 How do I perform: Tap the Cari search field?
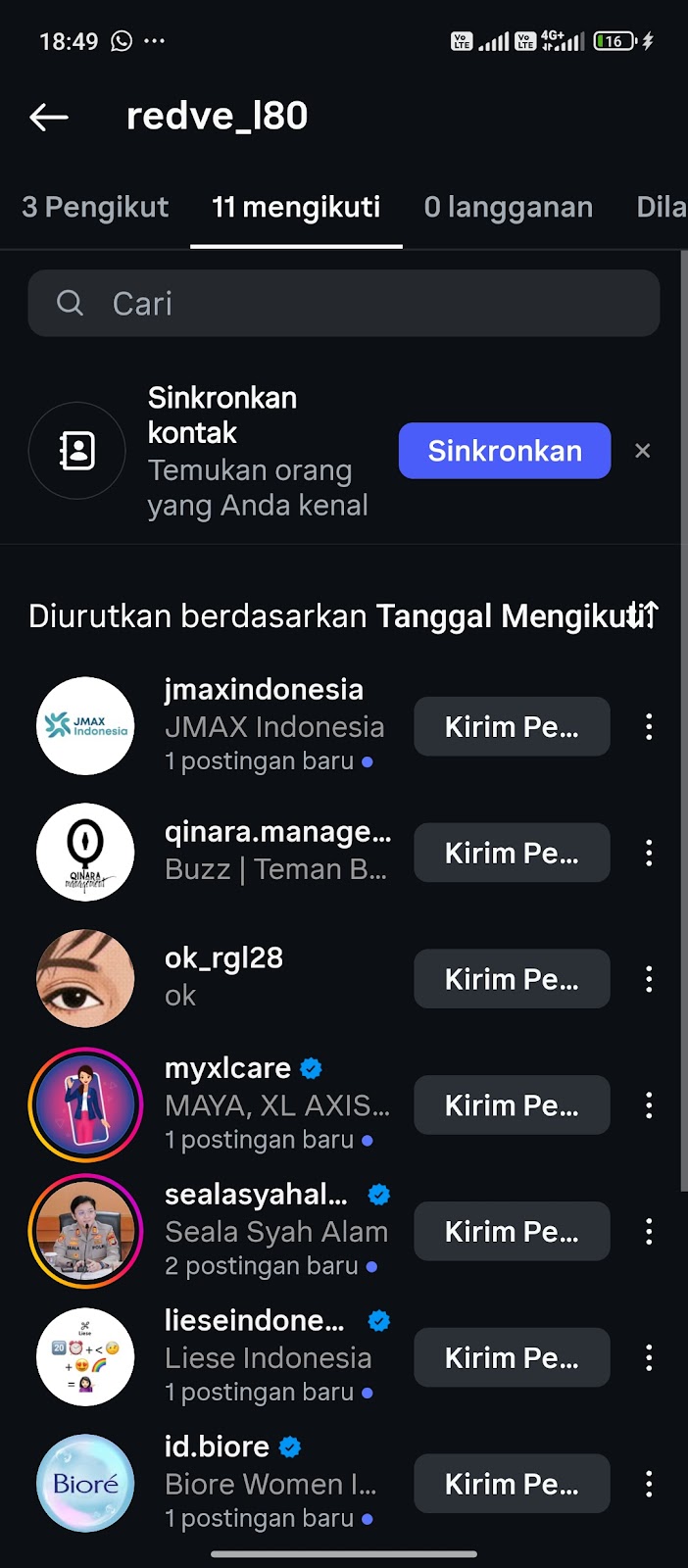click(343, 304)
